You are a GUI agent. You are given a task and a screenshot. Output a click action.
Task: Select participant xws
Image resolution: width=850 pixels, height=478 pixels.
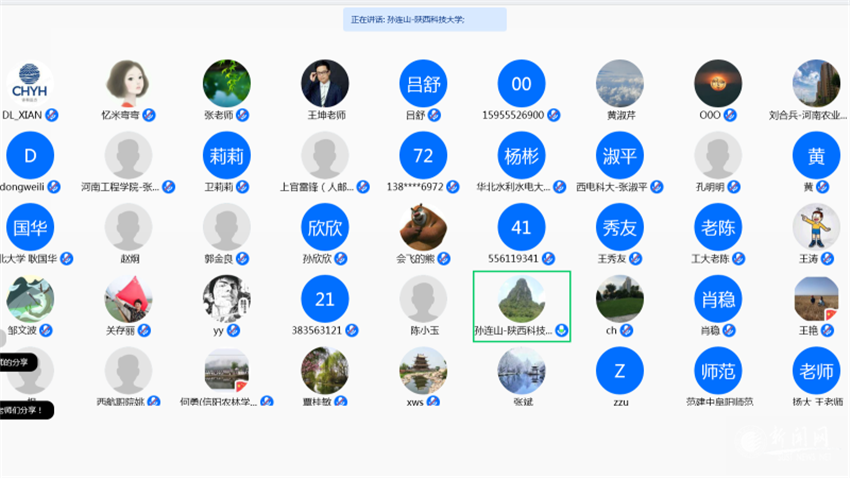(423, 371)
